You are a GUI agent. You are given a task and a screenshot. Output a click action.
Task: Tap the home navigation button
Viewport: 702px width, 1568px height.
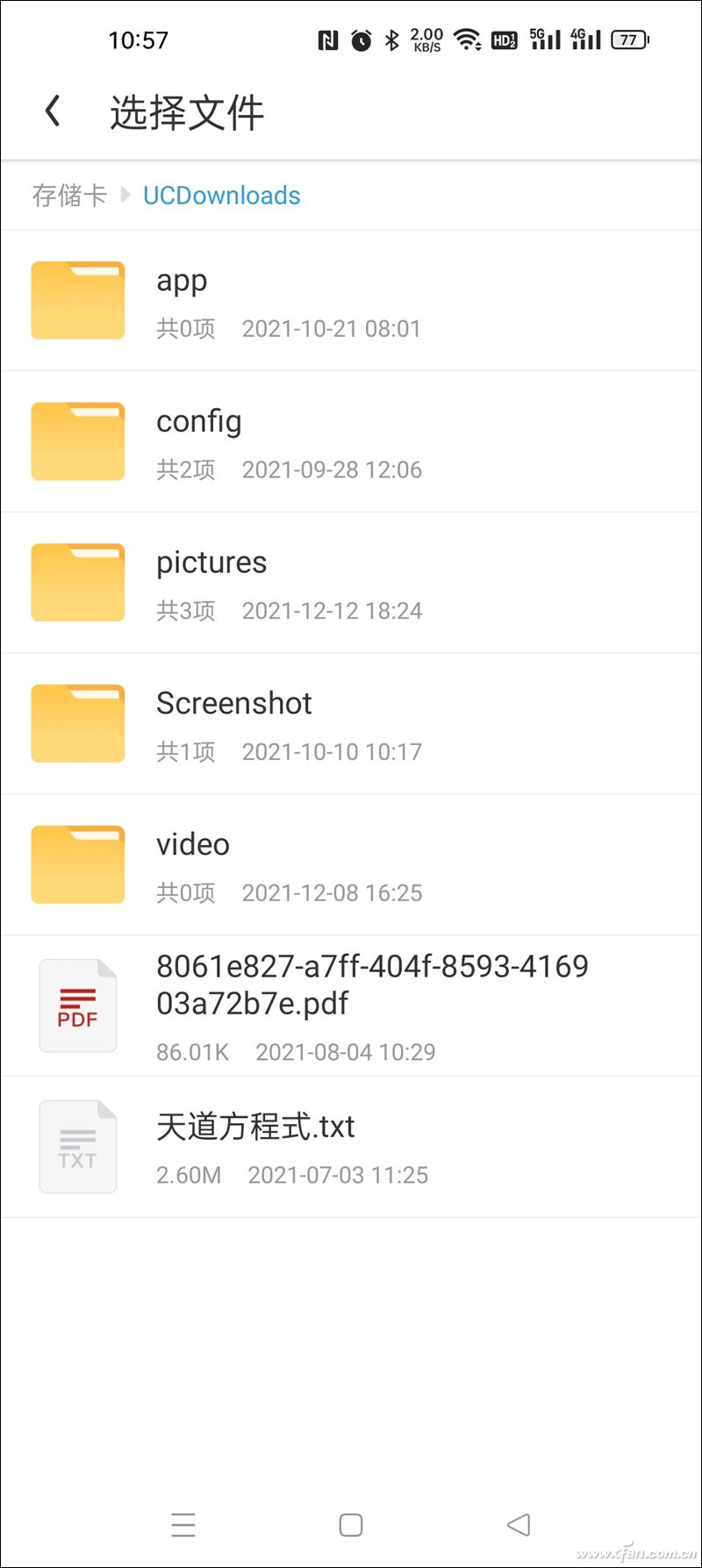click(x=350, y=1525)
